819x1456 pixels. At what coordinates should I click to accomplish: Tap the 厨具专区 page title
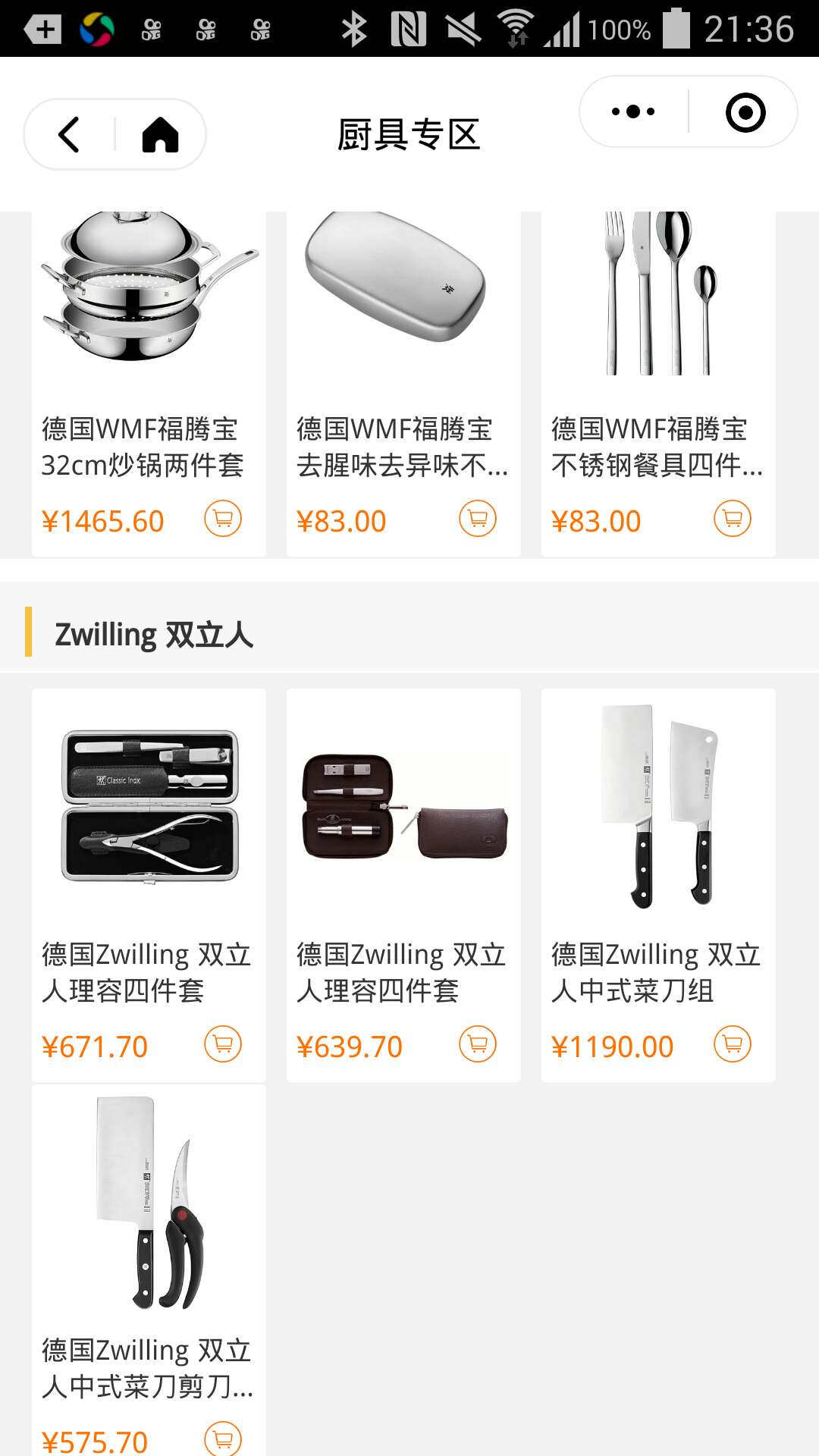[409, 134]
